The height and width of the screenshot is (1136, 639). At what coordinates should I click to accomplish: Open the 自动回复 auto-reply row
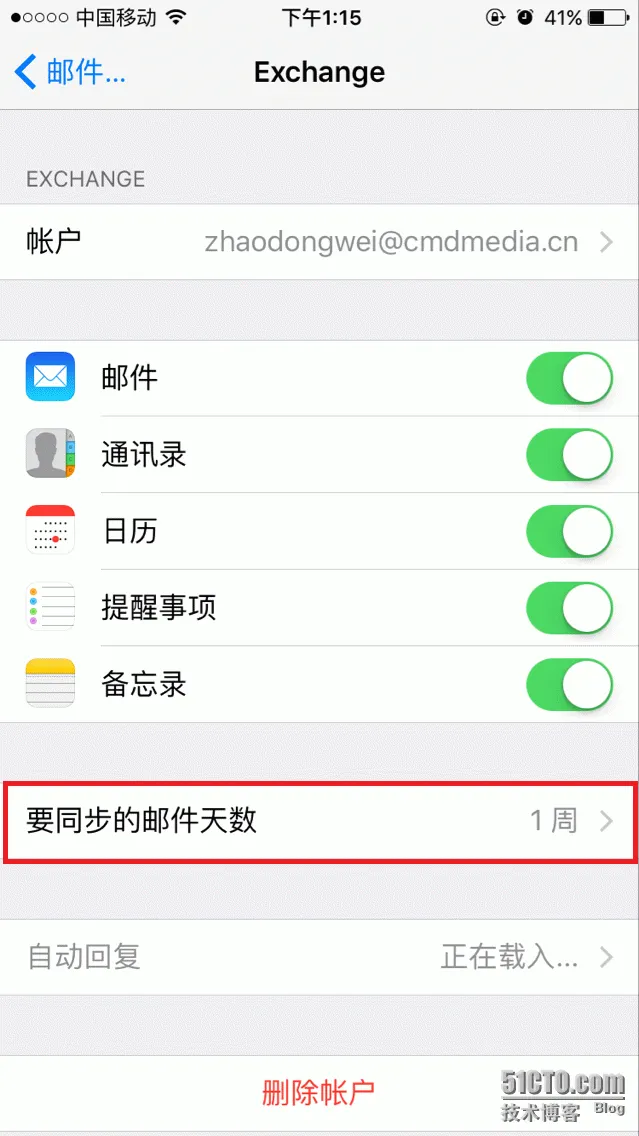pyautogui.click(x=319, y=957)
